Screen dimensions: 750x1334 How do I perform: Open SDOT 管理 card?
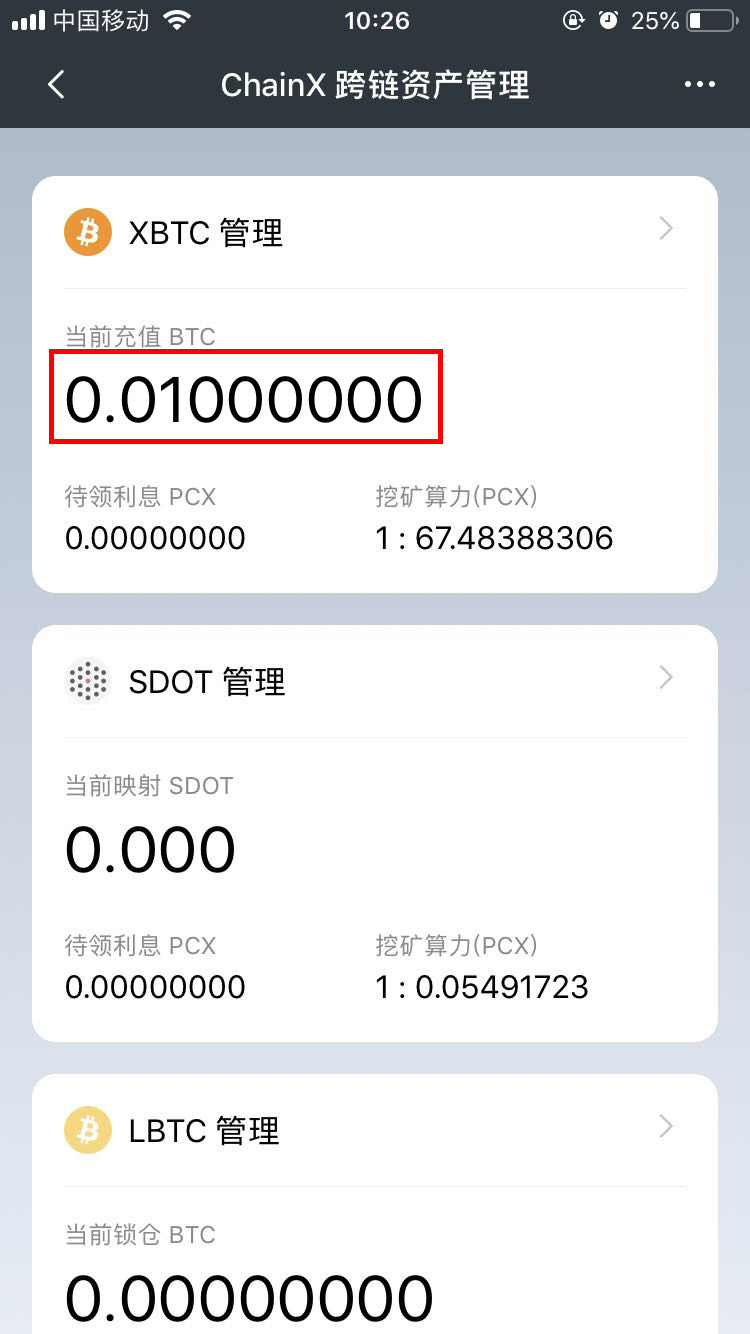pyautogui.click(x=374, y=681)
